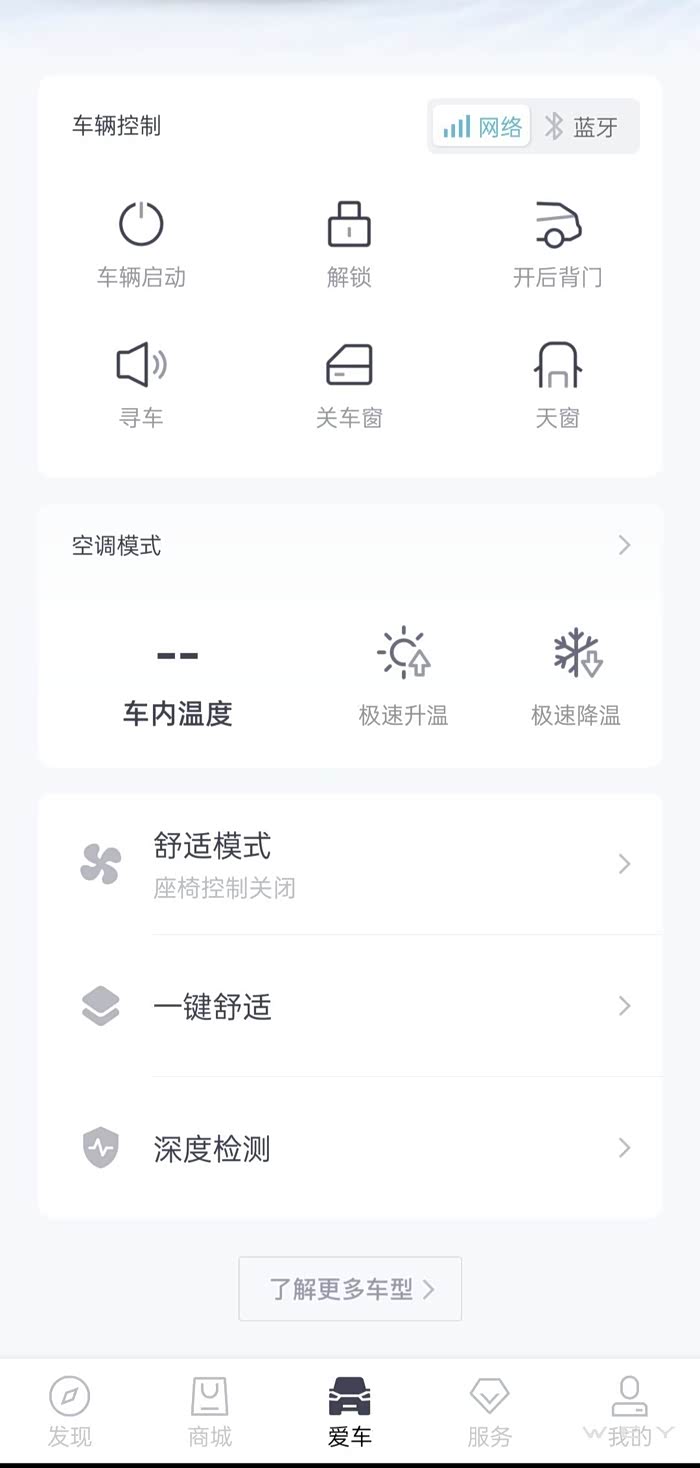
Task: Select the 爱车 tab
Action: [x=350, y=1411]
